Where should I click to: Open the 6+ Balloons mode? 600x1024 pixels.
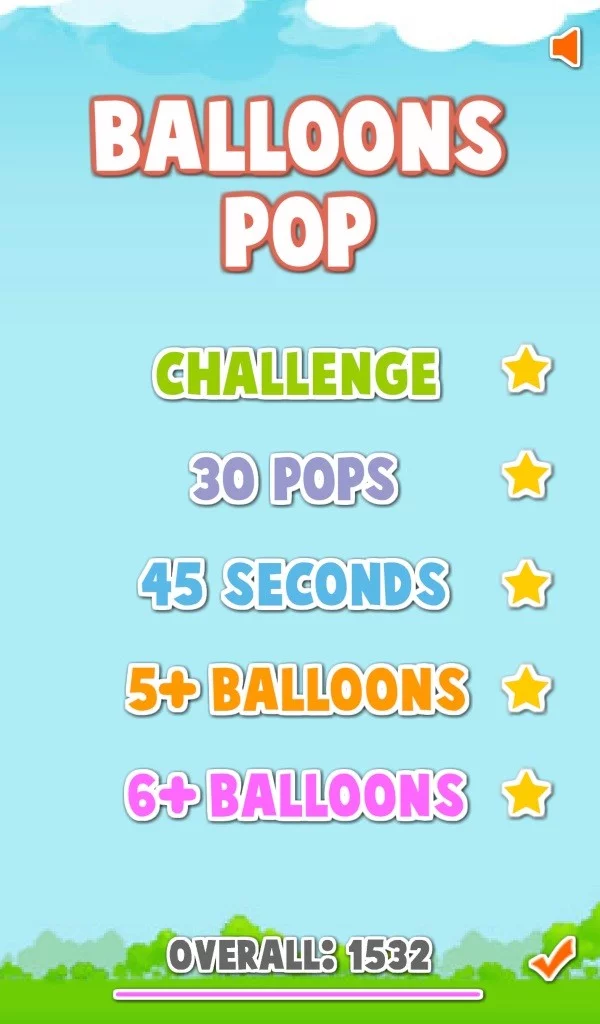296,794
